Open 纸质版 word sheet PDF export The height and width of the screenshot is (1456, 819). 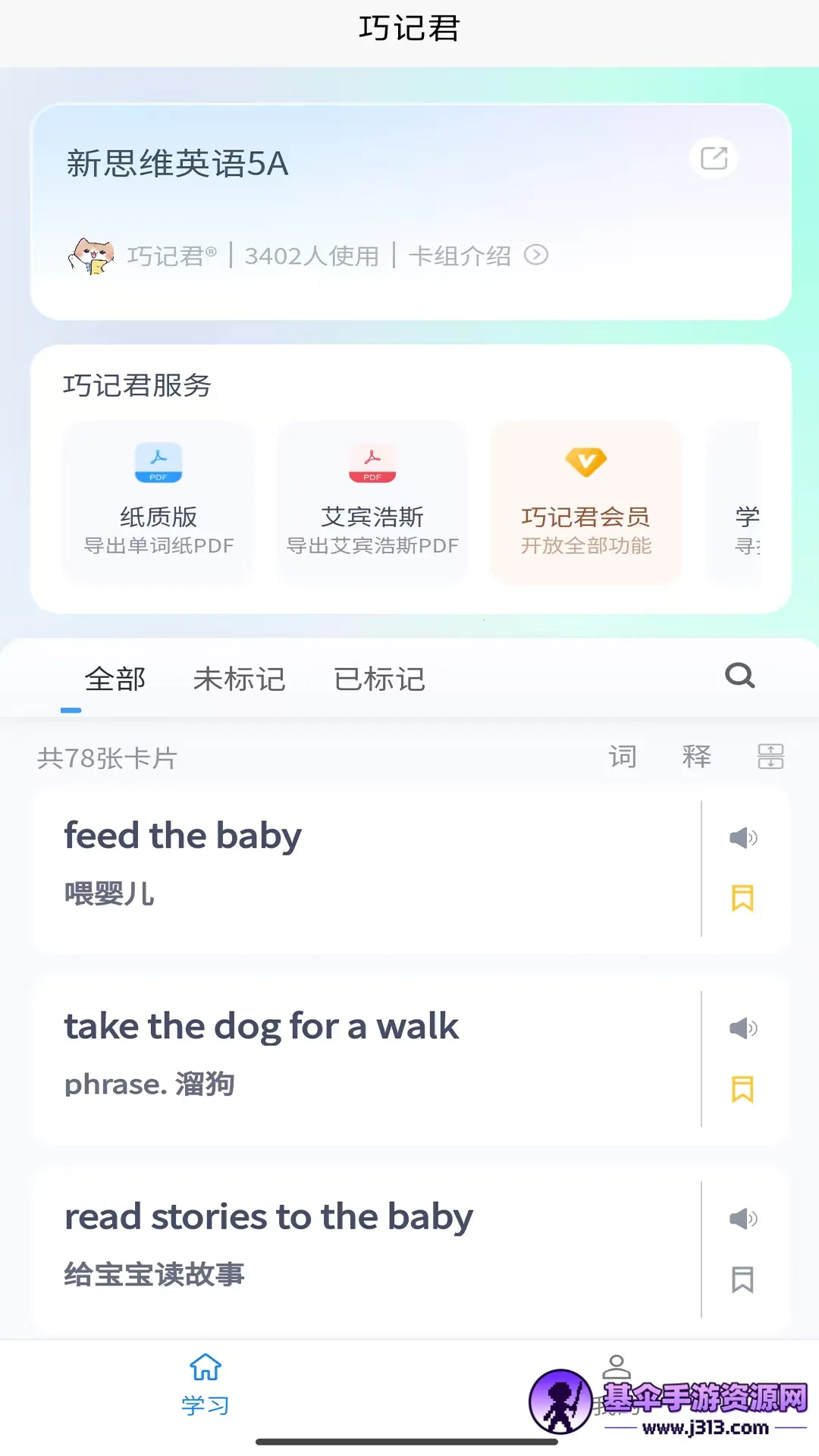(158, 502)
